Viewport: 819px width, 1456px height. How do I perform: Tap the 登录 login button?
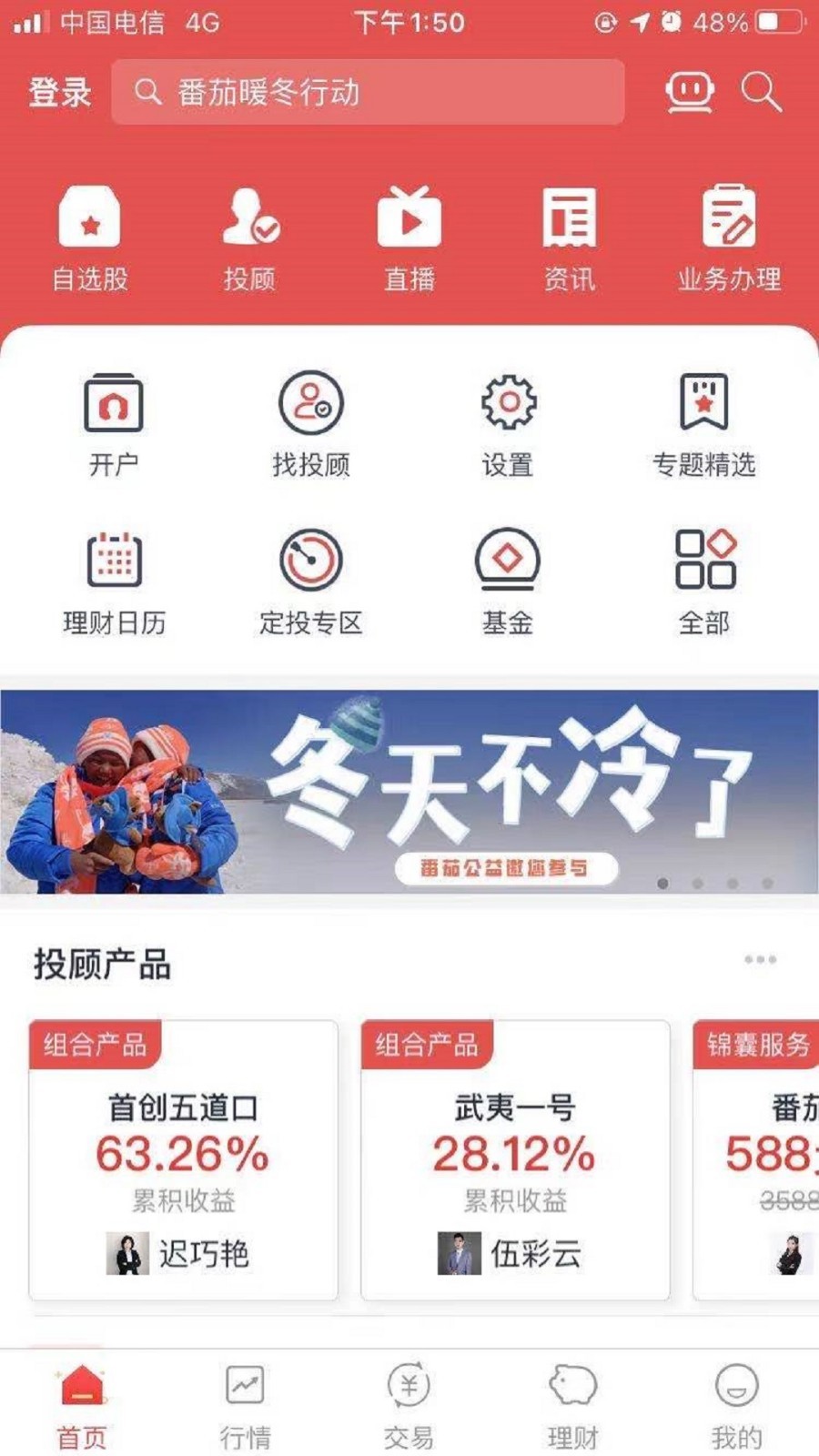tap(60, 92)
